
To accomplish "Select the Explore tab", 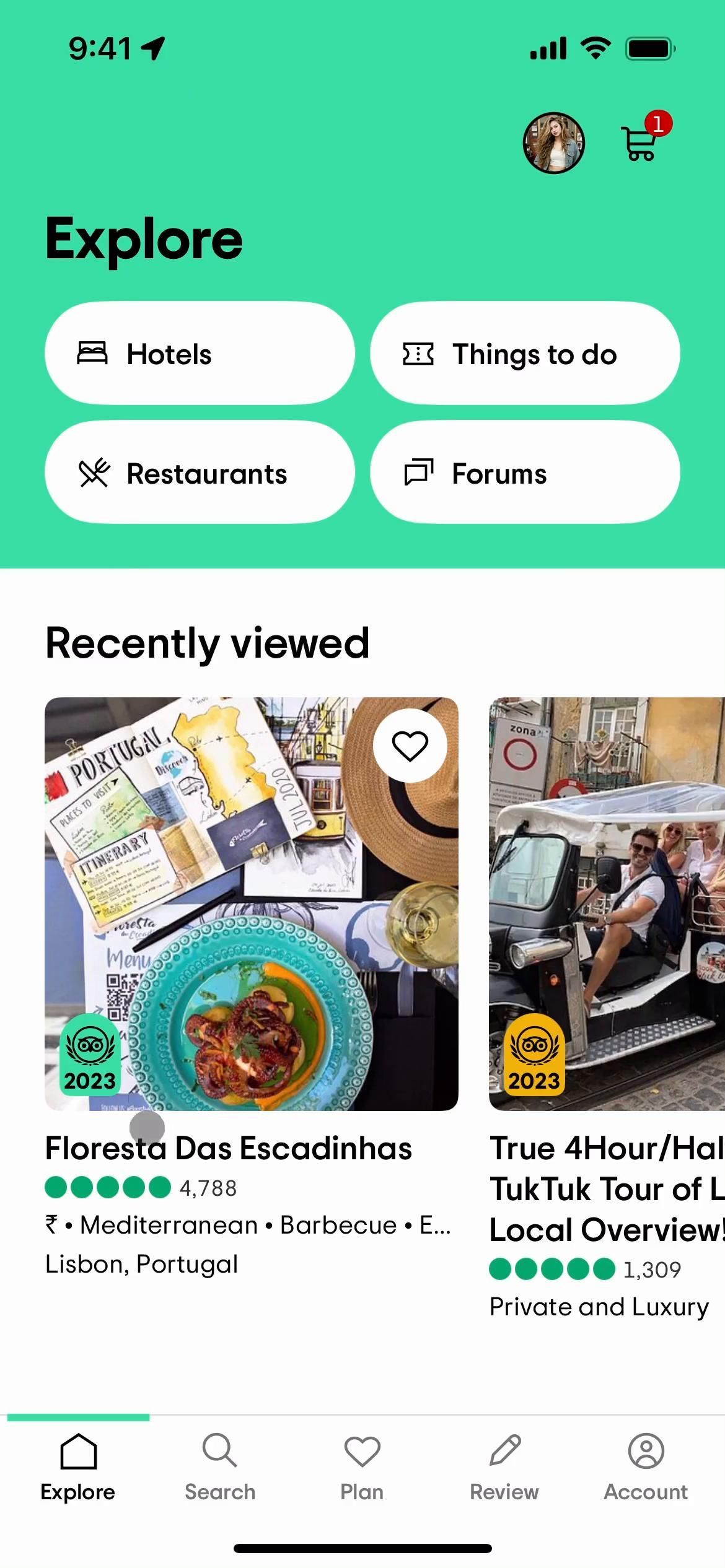I will click(78, 1466).
